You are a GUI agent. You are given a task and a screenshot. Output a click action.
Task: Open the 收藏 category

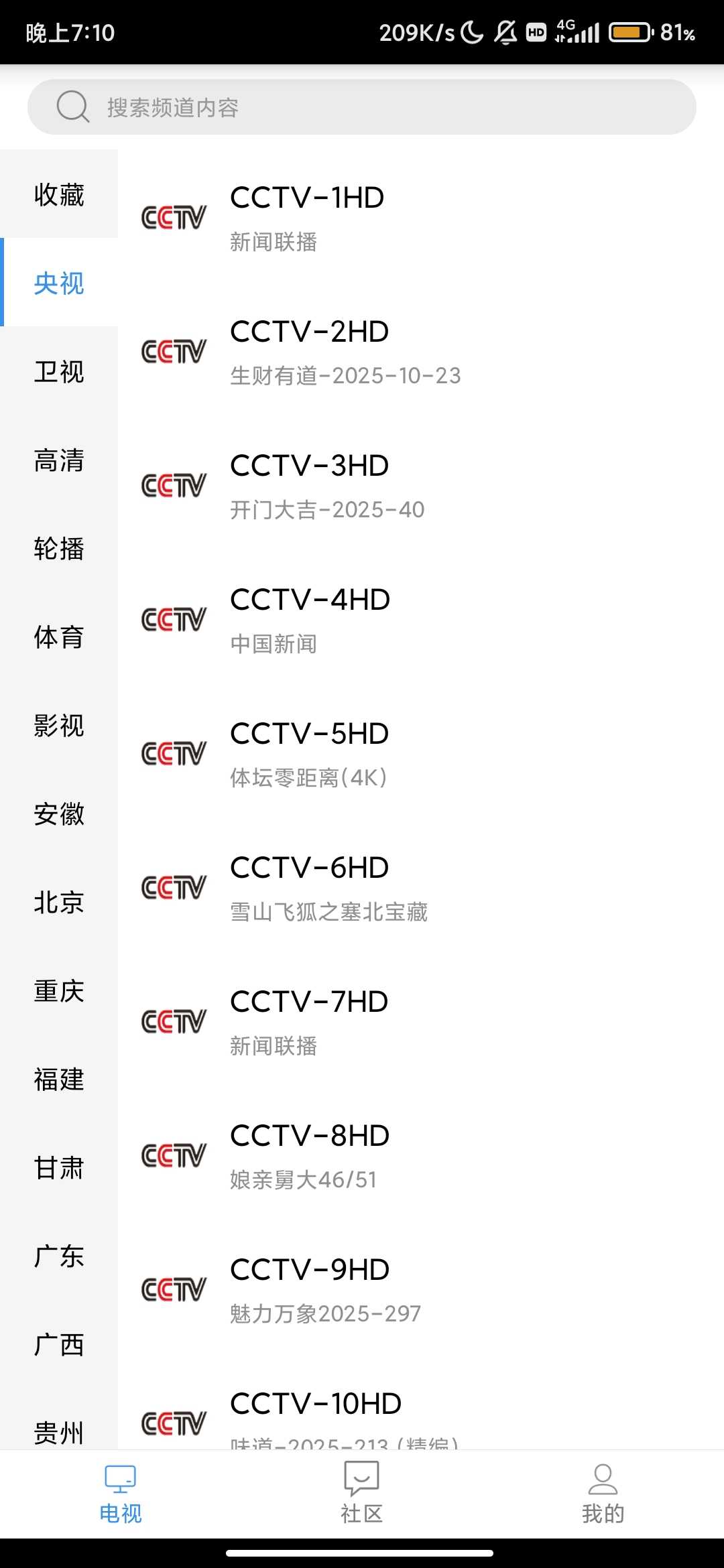pyautogui.click(x=59, y=194)
